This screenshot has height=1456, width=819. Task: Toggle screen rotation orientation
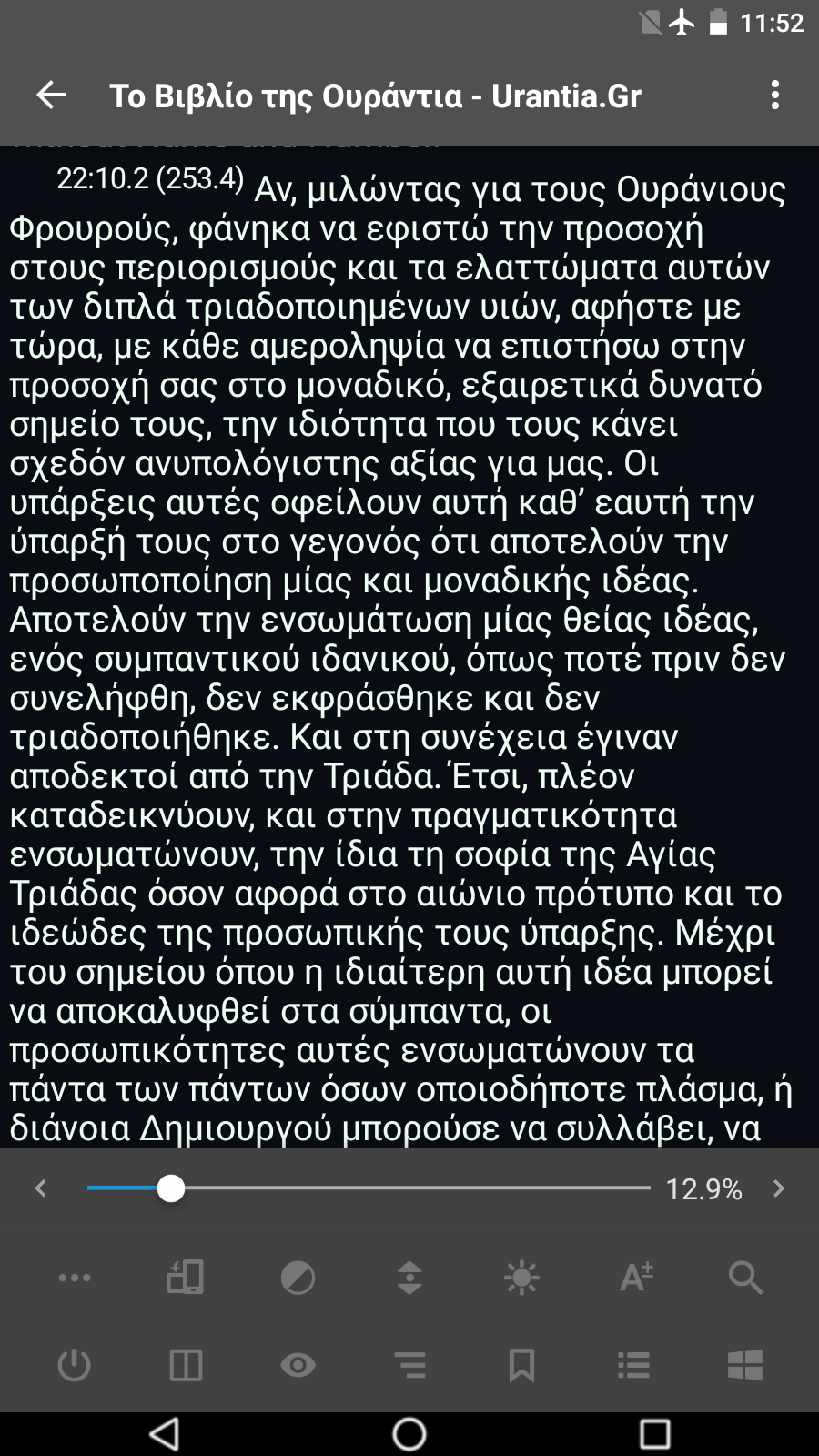[186, 1278]
